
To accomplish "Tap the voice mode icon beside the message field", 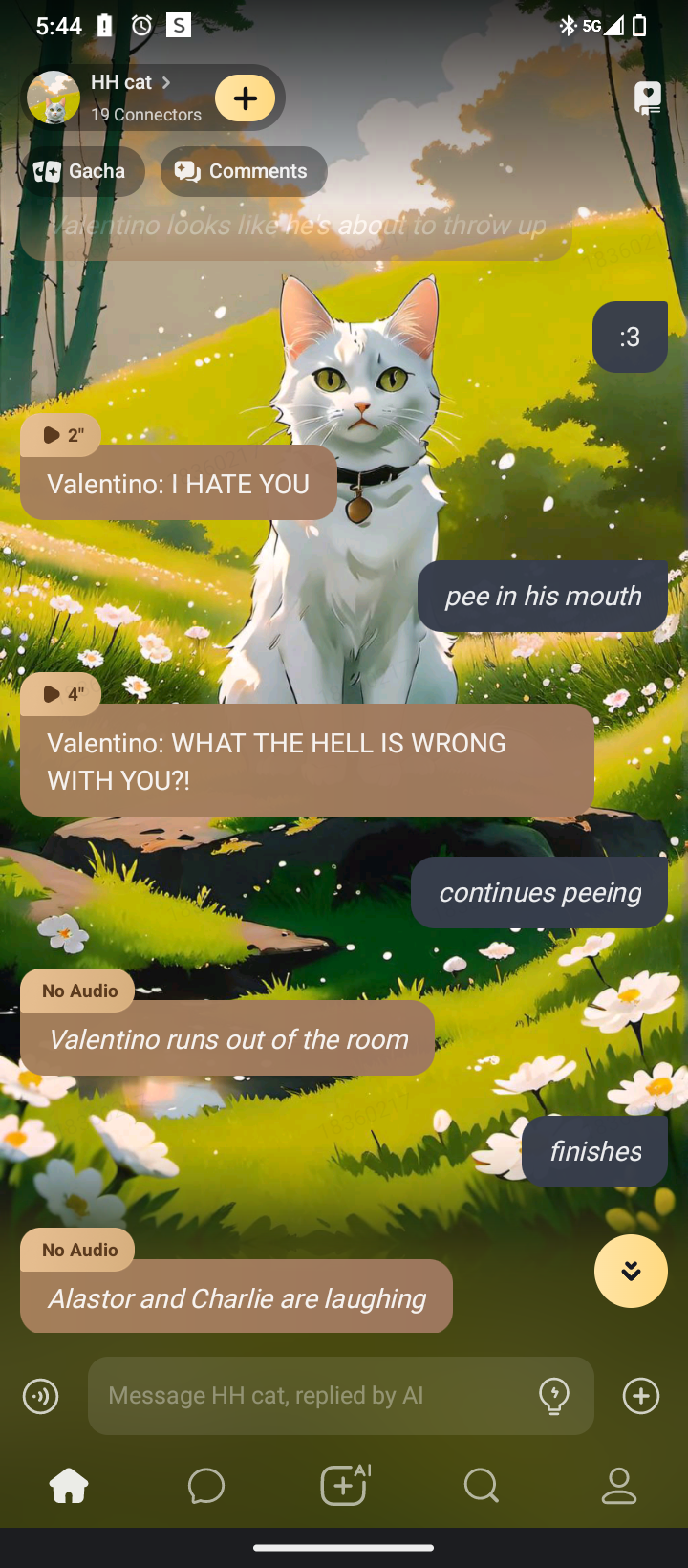I will [x=41, y=1396].
